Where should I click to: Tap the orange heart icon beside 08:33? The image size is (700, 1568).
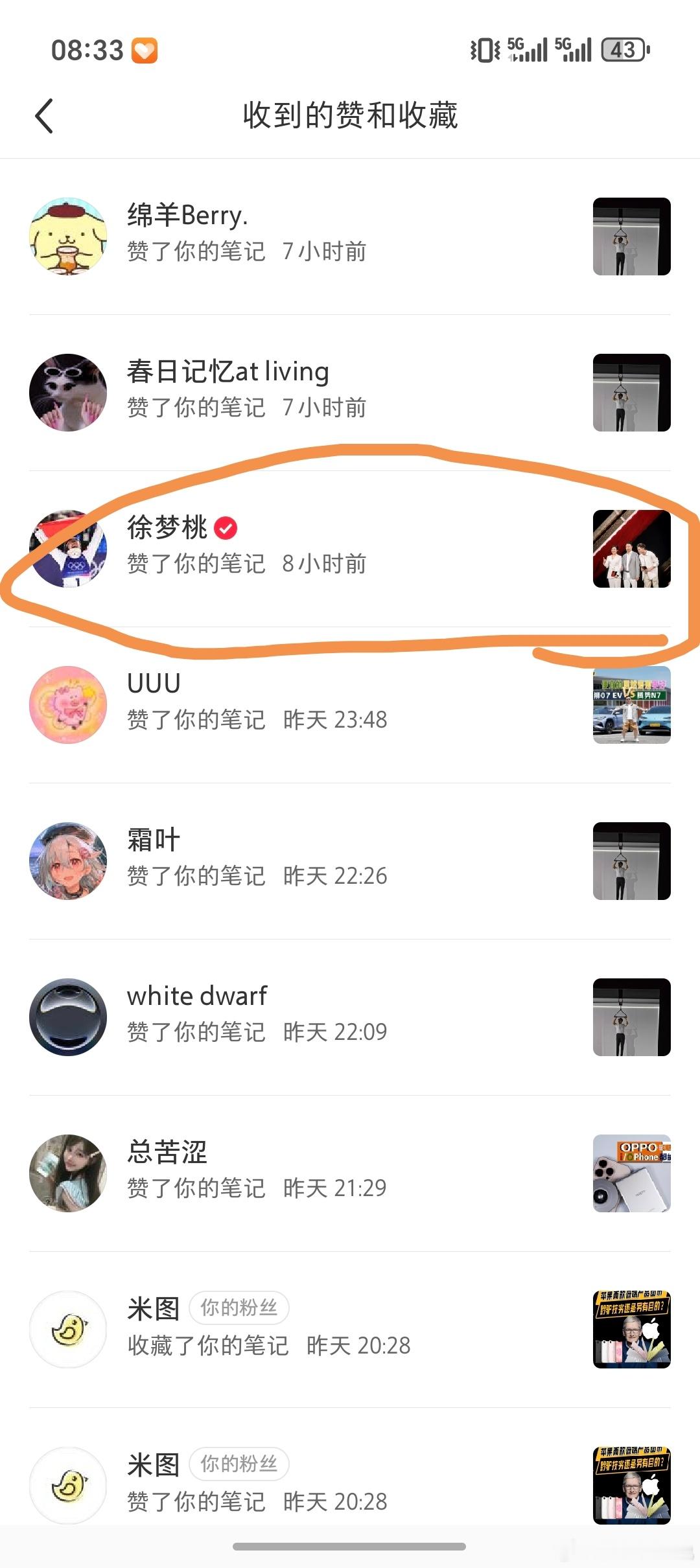146,49
